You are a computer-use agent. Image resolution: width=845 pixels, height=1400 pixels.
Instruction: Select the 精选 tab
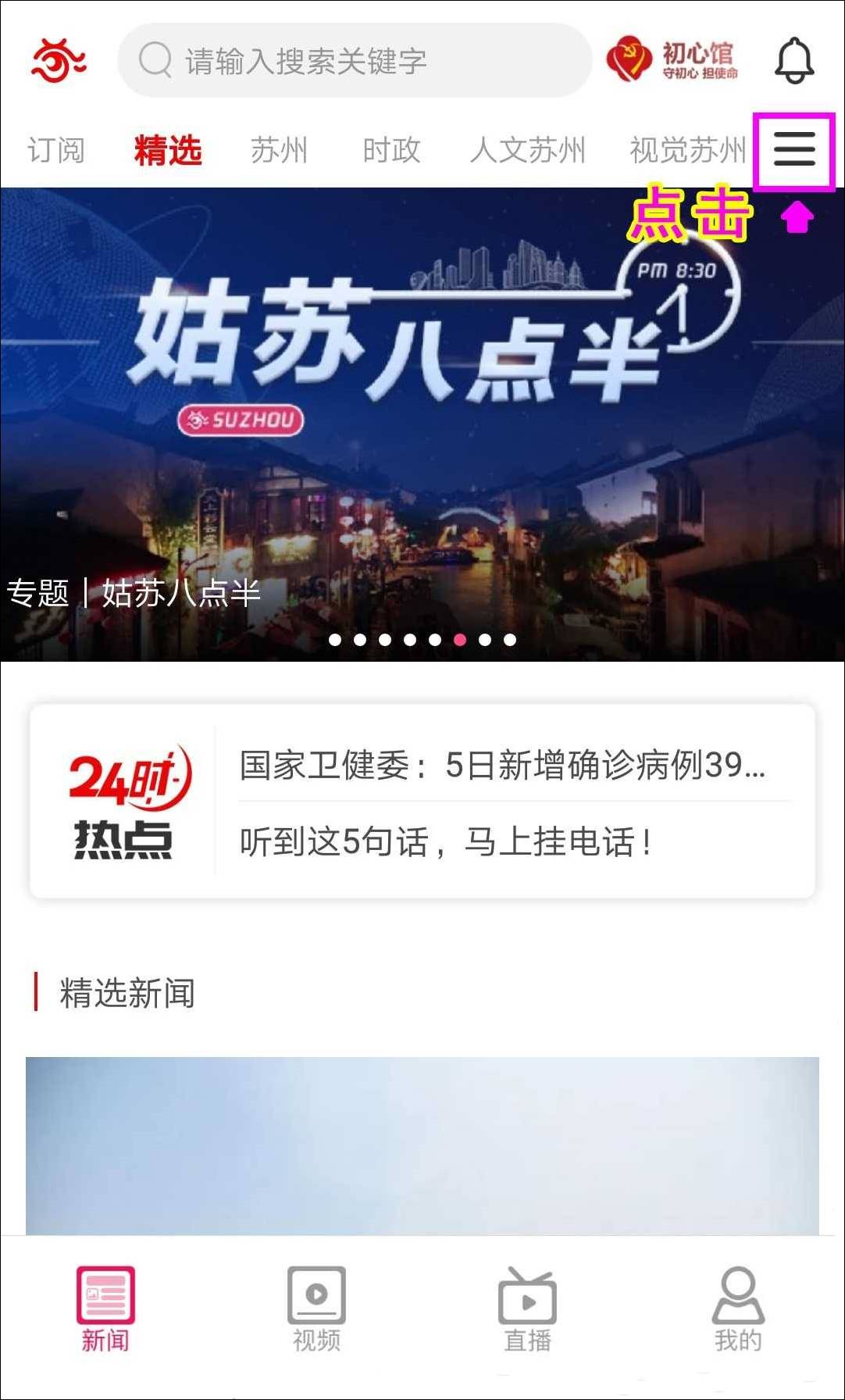[168, 150]
